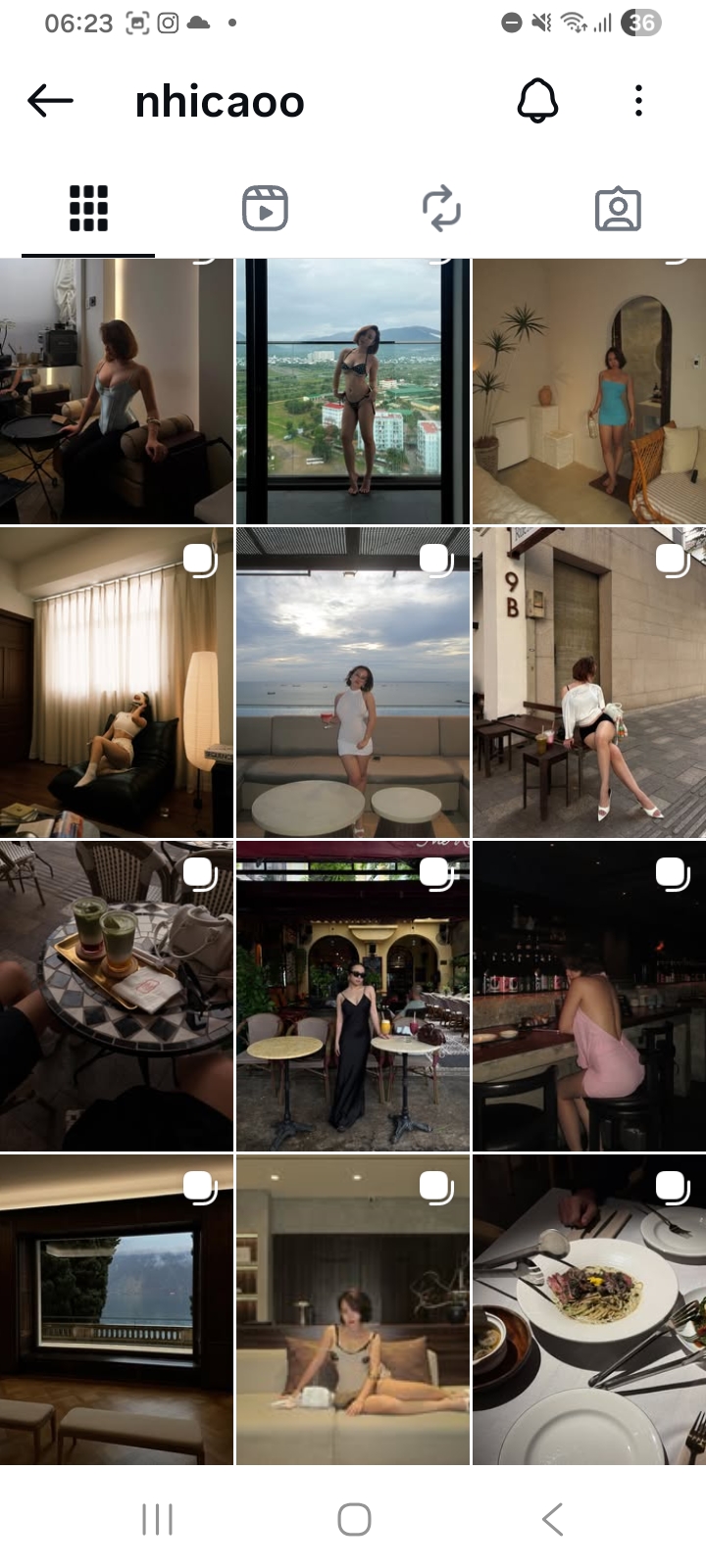The height and width of the screenshot is (1568, 706).
Task: Open the post with 9B building sign
Action: [x=588, y=682]
